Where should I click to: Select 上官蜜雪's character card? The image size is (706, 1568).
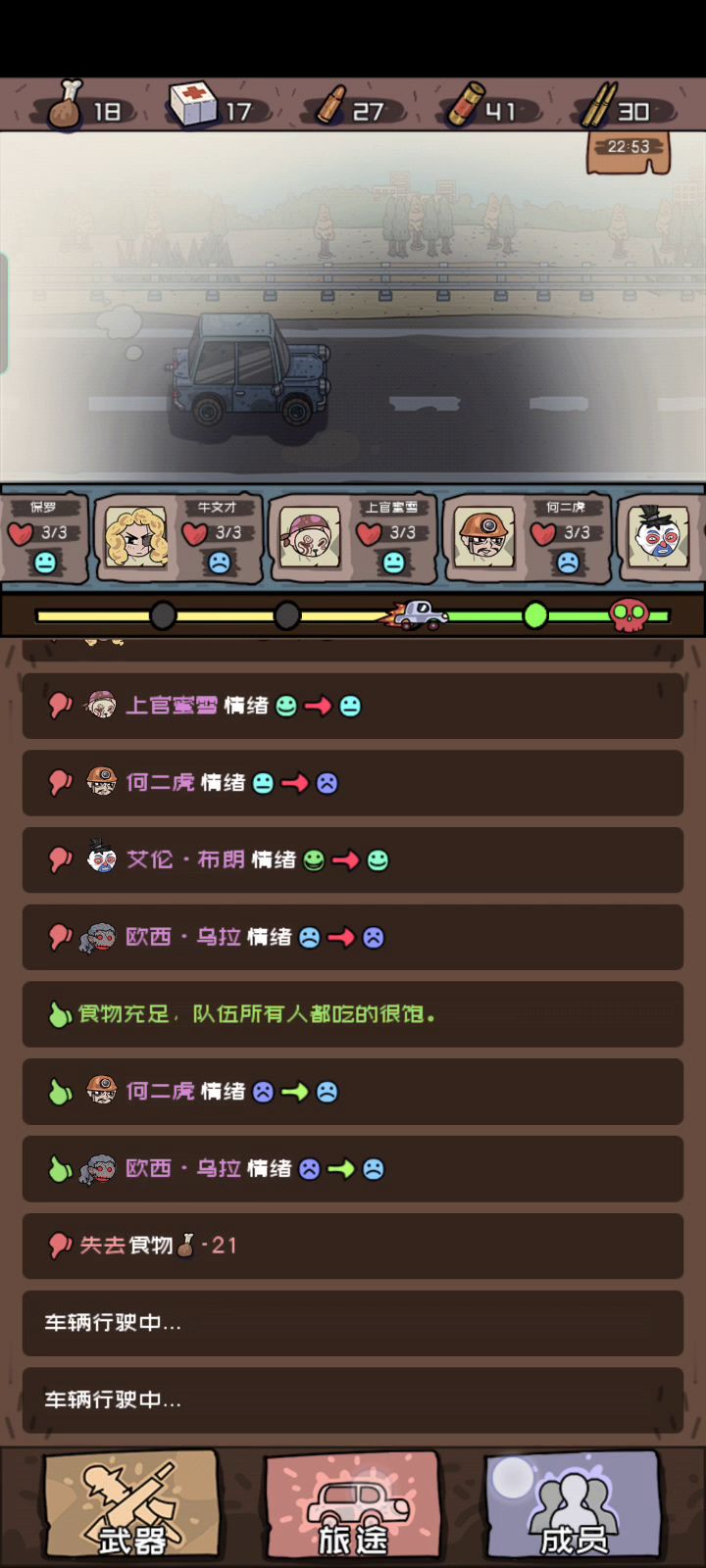[353, 537]
